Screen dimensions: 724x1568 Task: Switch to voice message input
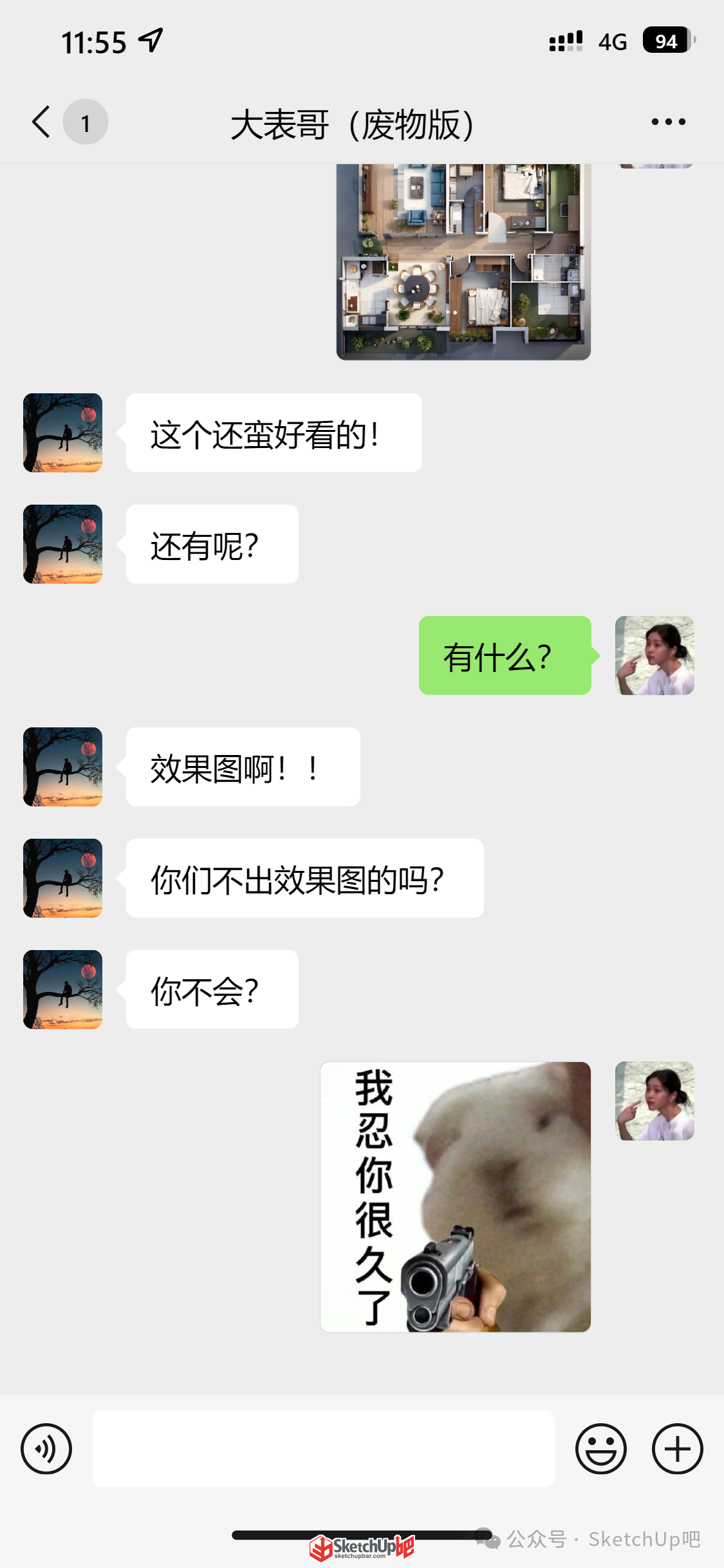46,1448
